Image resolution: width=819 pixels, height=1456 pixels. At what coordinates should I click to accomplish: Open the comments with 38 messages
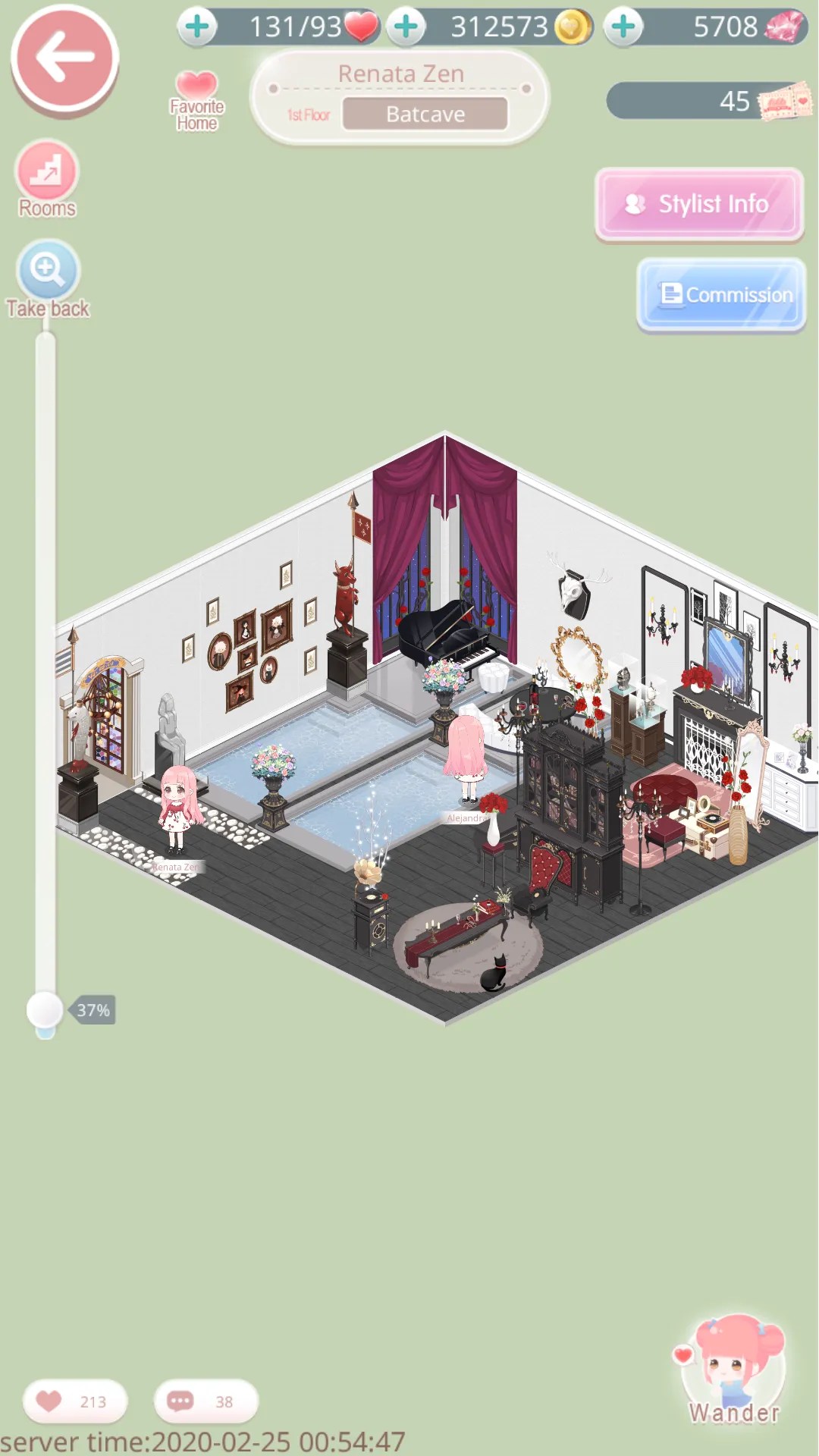point(205,1401)
